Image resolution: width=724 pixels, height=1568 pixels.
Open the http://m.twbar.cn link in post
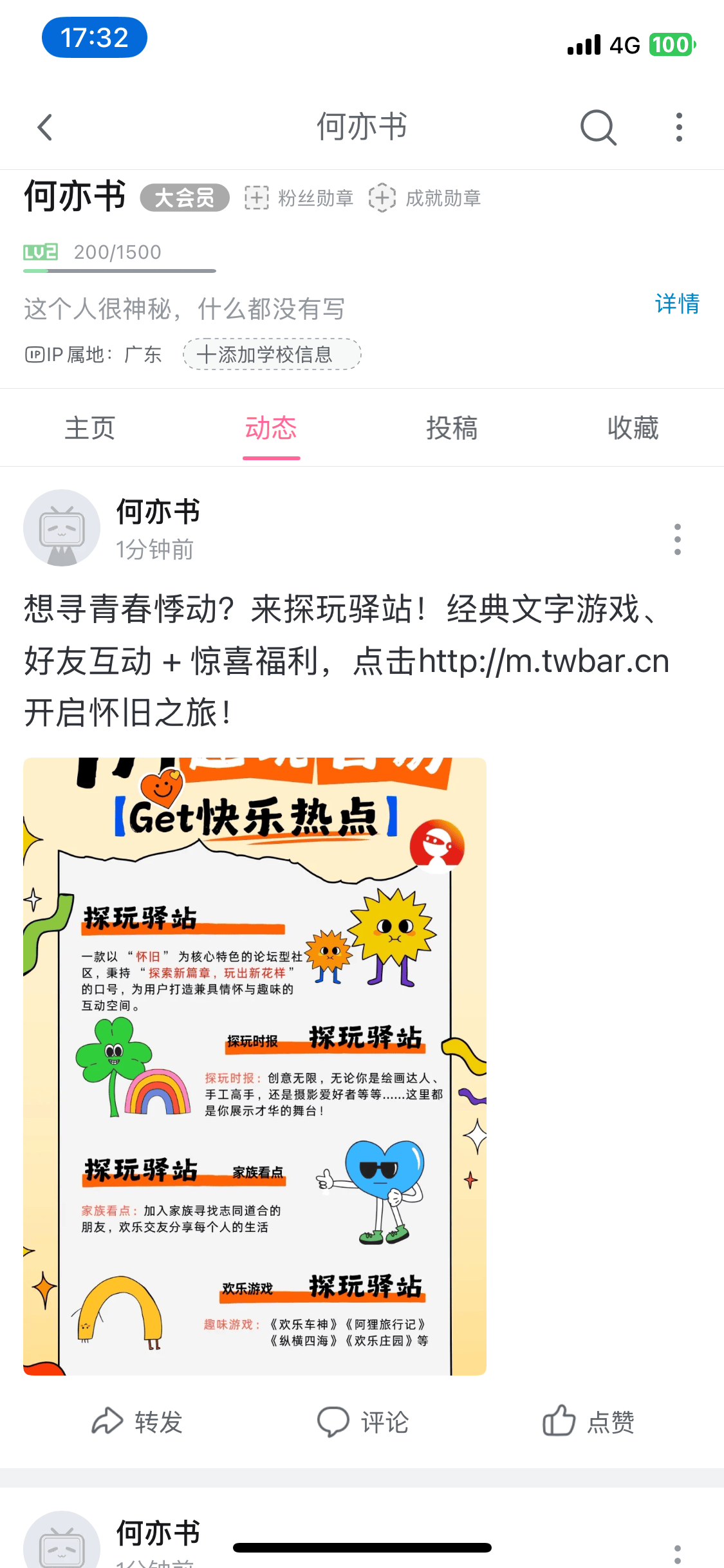(x=544, y=662)
